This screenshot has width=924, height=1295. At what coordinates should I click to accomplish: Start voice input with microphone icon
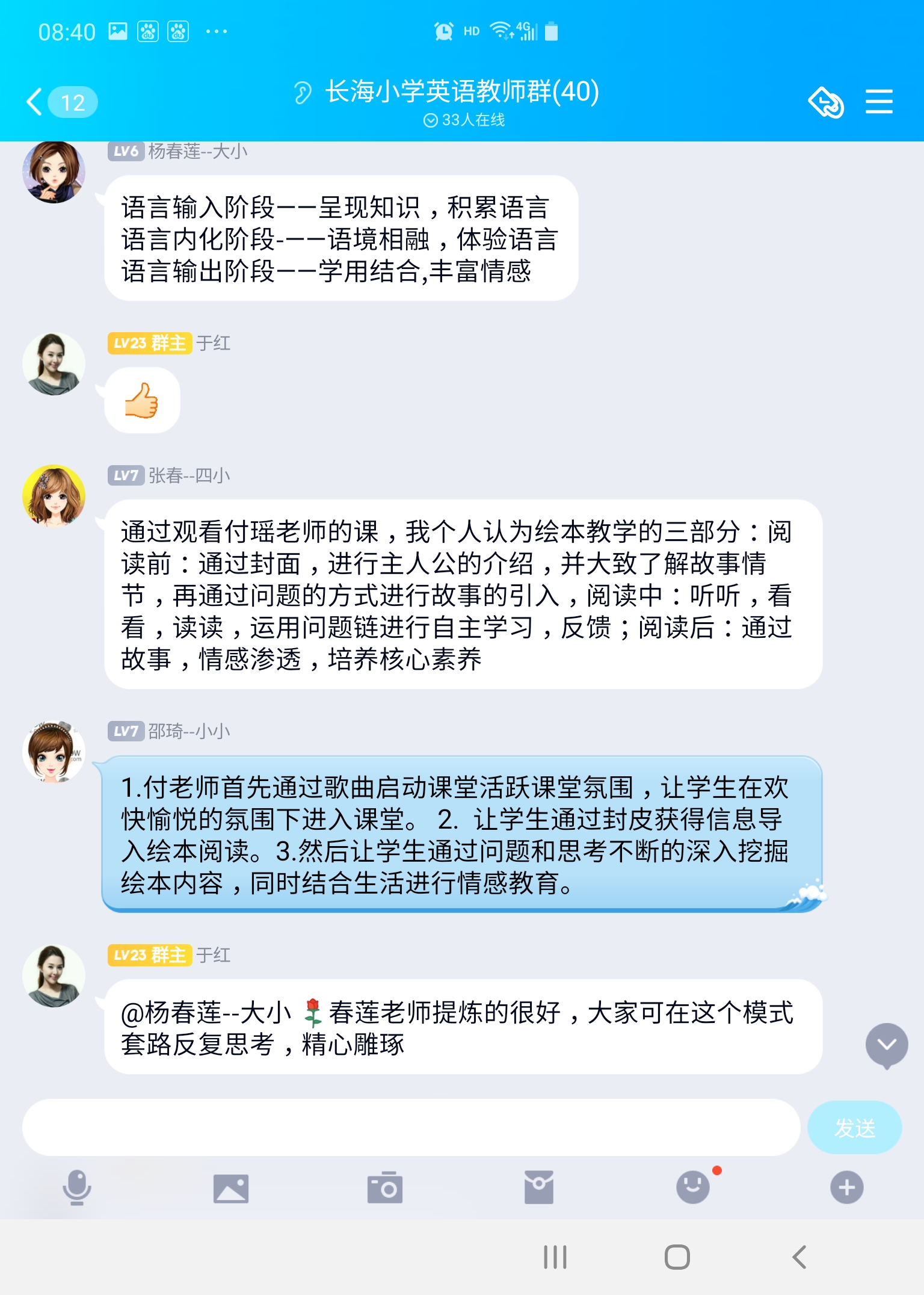77,1187
